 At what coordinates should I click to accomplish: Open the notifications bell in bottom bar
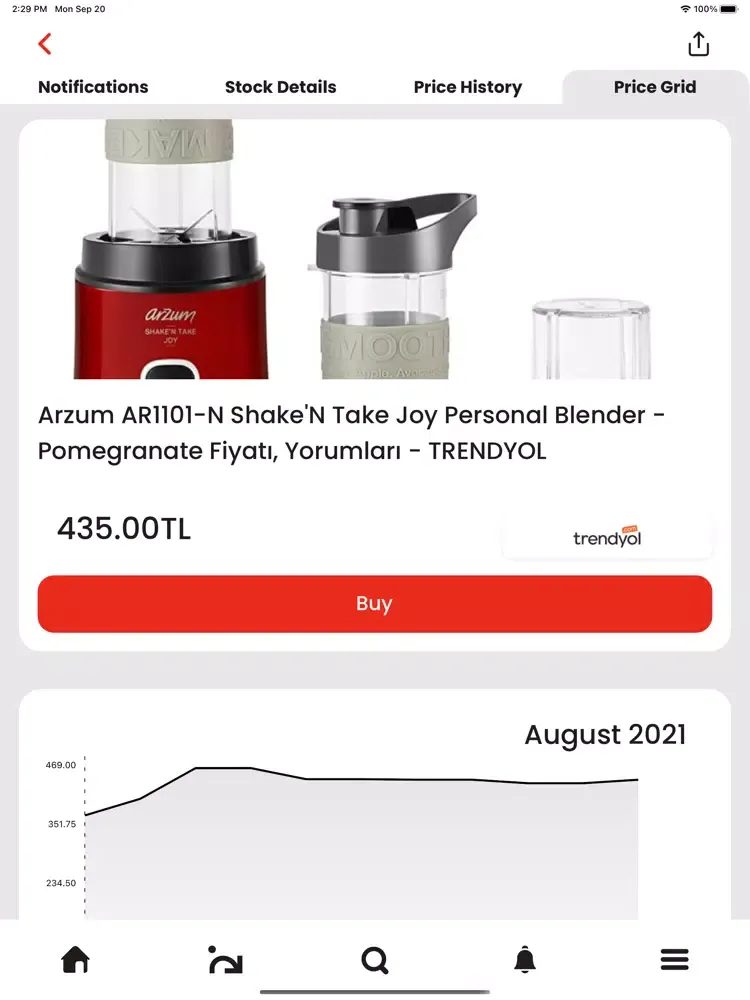(x=525, y=960)
